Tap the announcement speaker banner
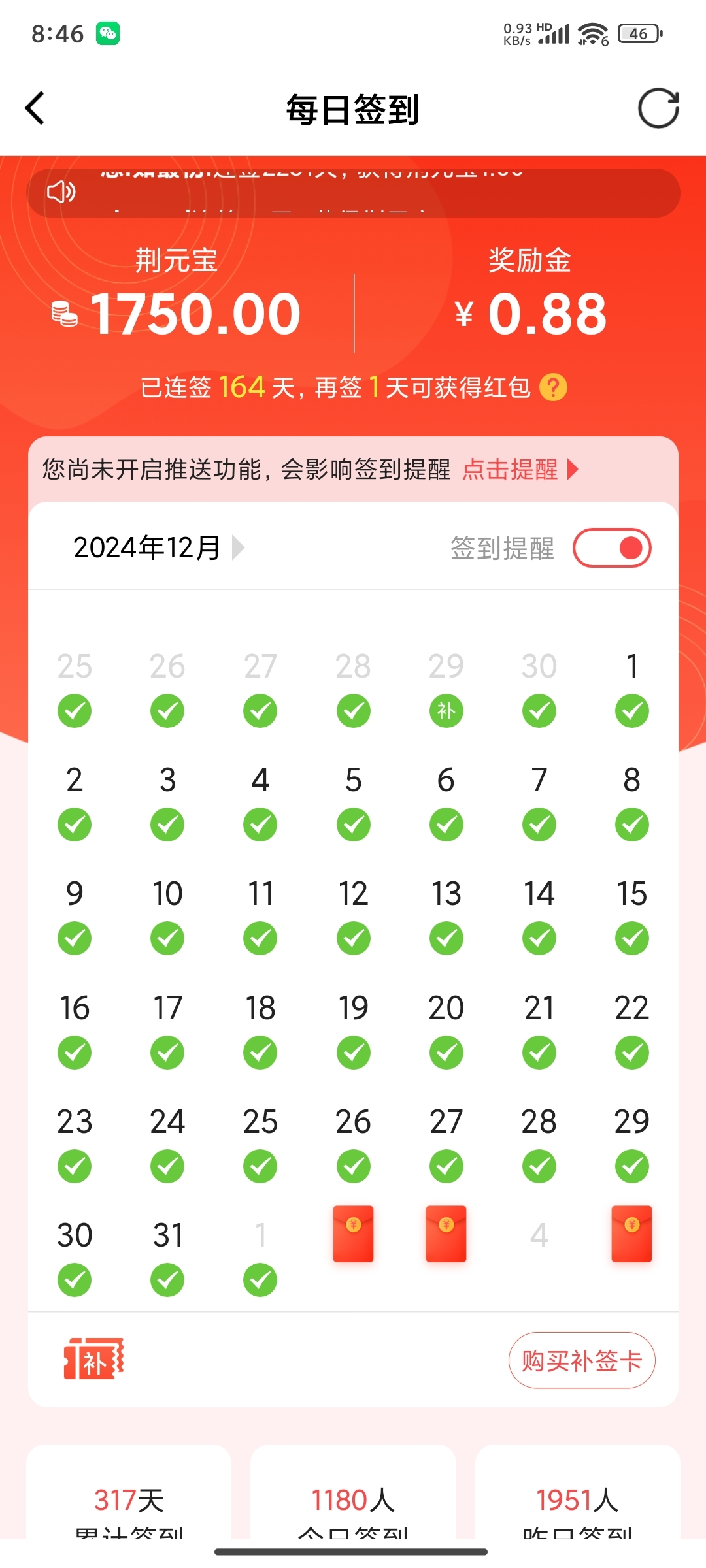 [353, 193]
